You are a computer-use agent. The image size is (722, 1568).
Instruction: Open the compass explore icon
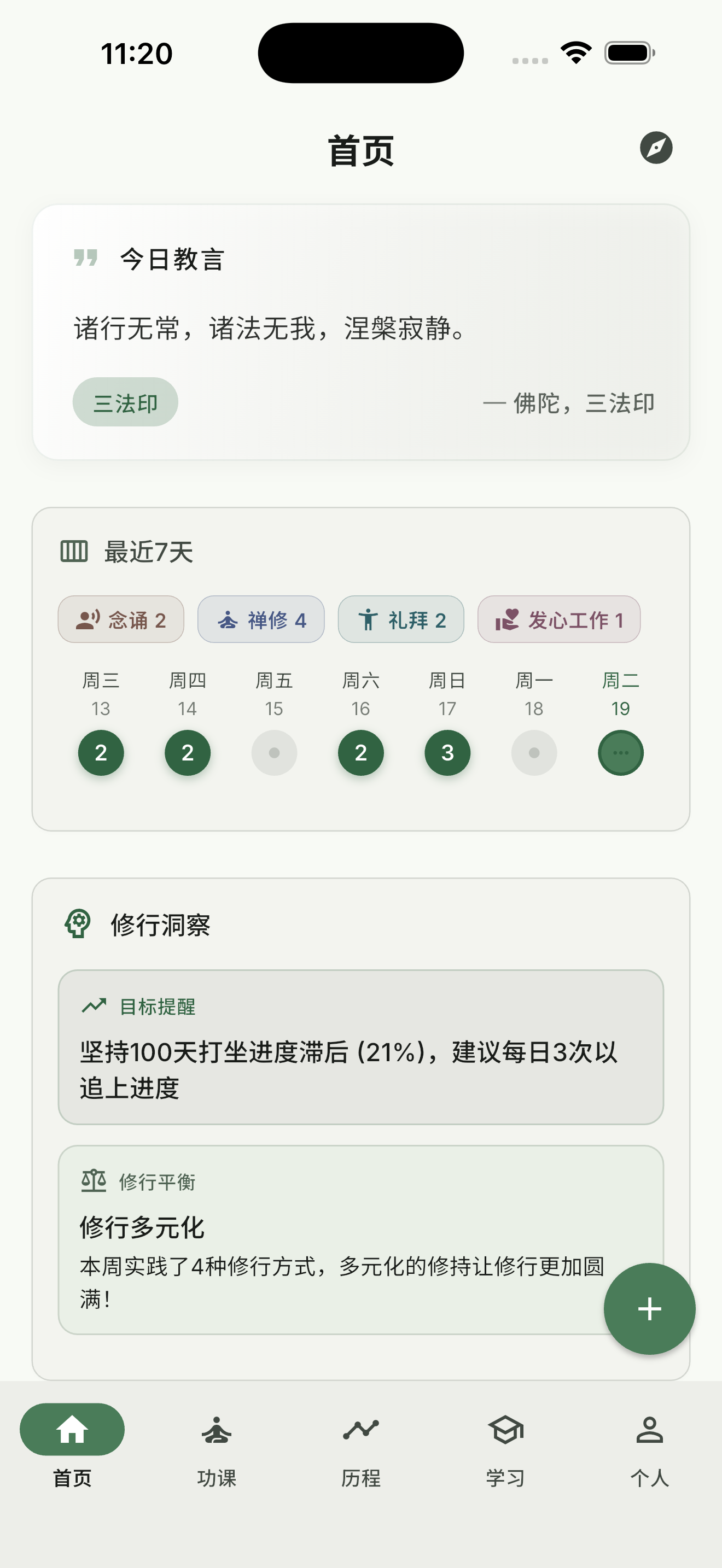[656, 148]
